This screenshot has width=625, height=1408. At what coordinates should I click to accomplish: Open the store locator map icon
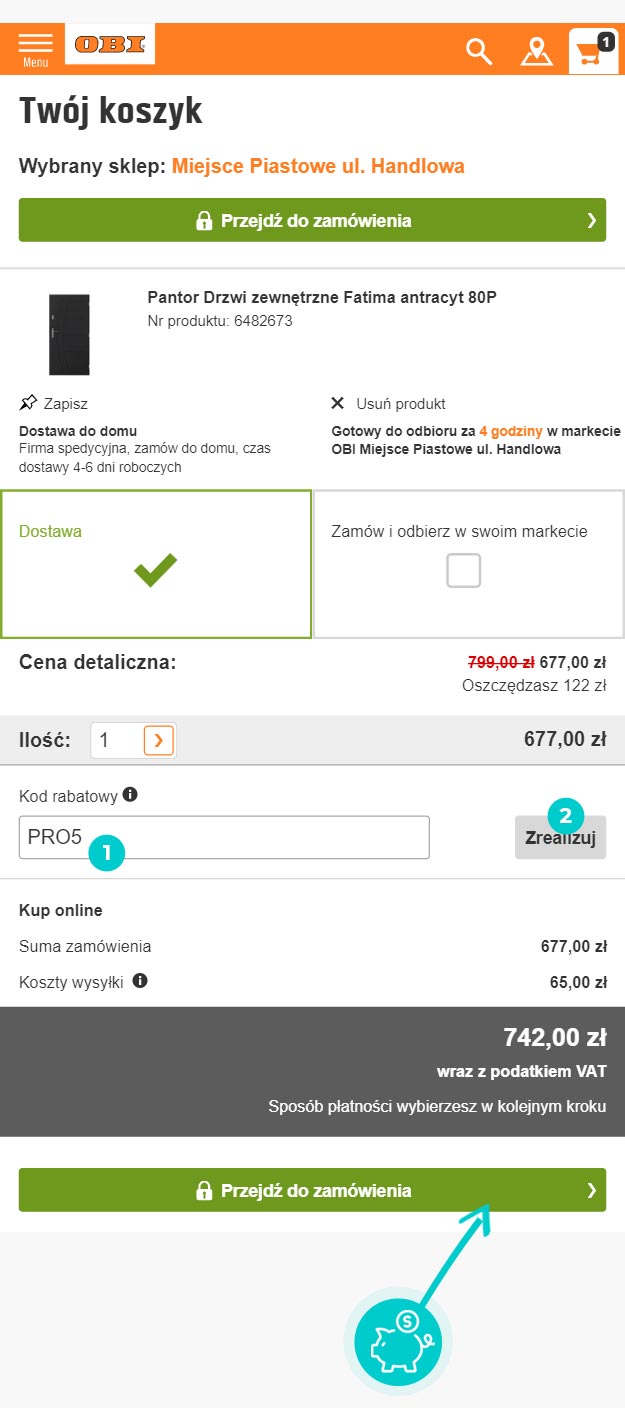click(536, 51)
